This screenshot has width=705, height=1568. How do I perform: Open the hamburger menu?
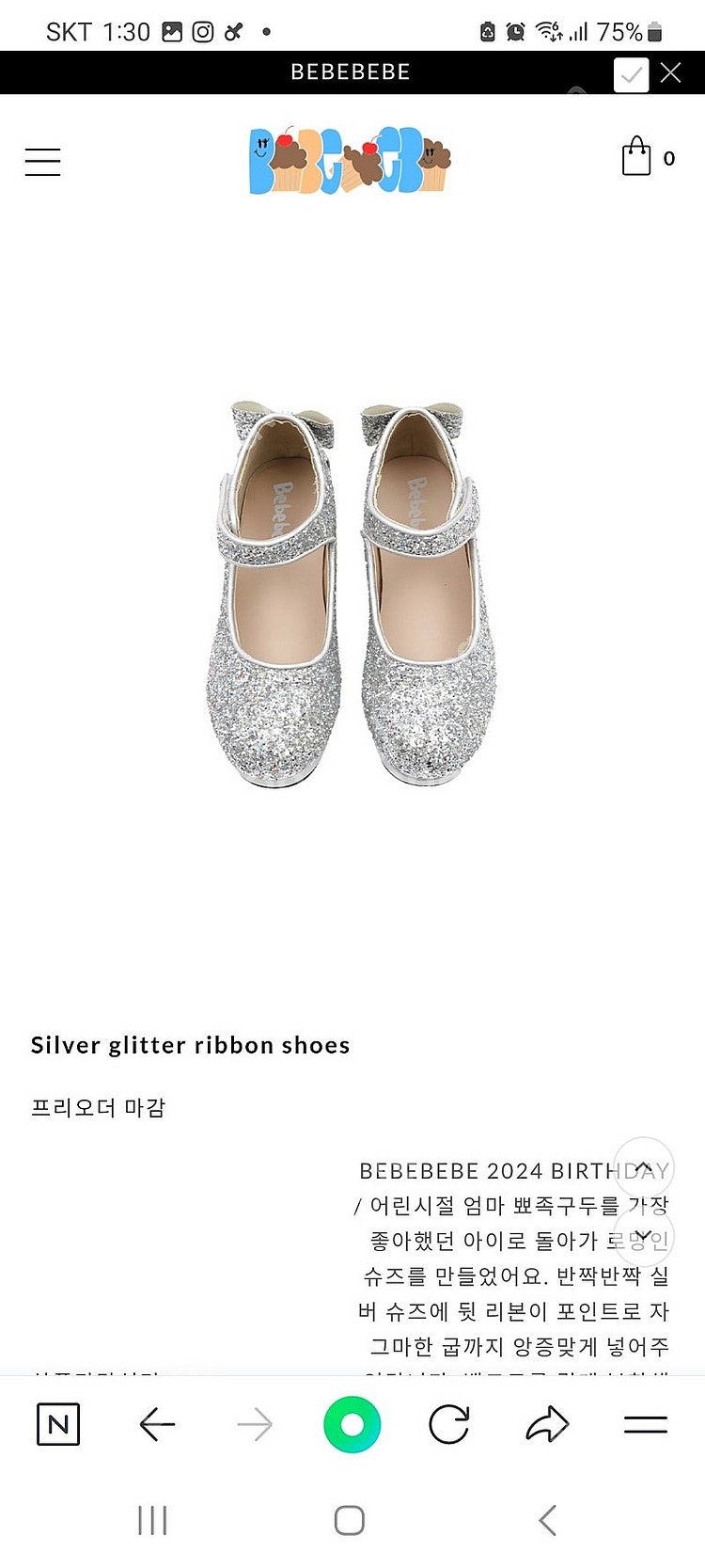click(42, 162)
